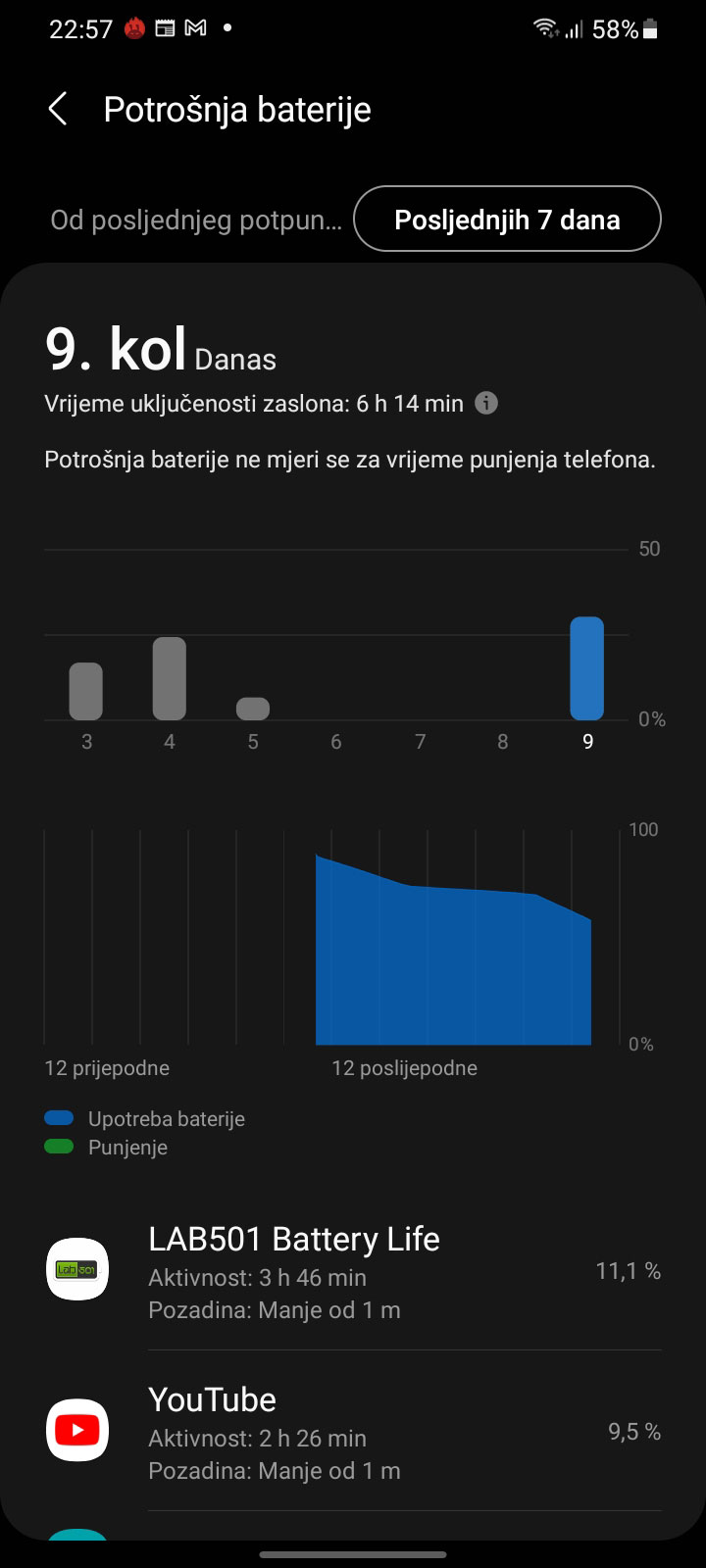Select day 4 bar in chart
The image size is (706, 1568).
[170, 678]
